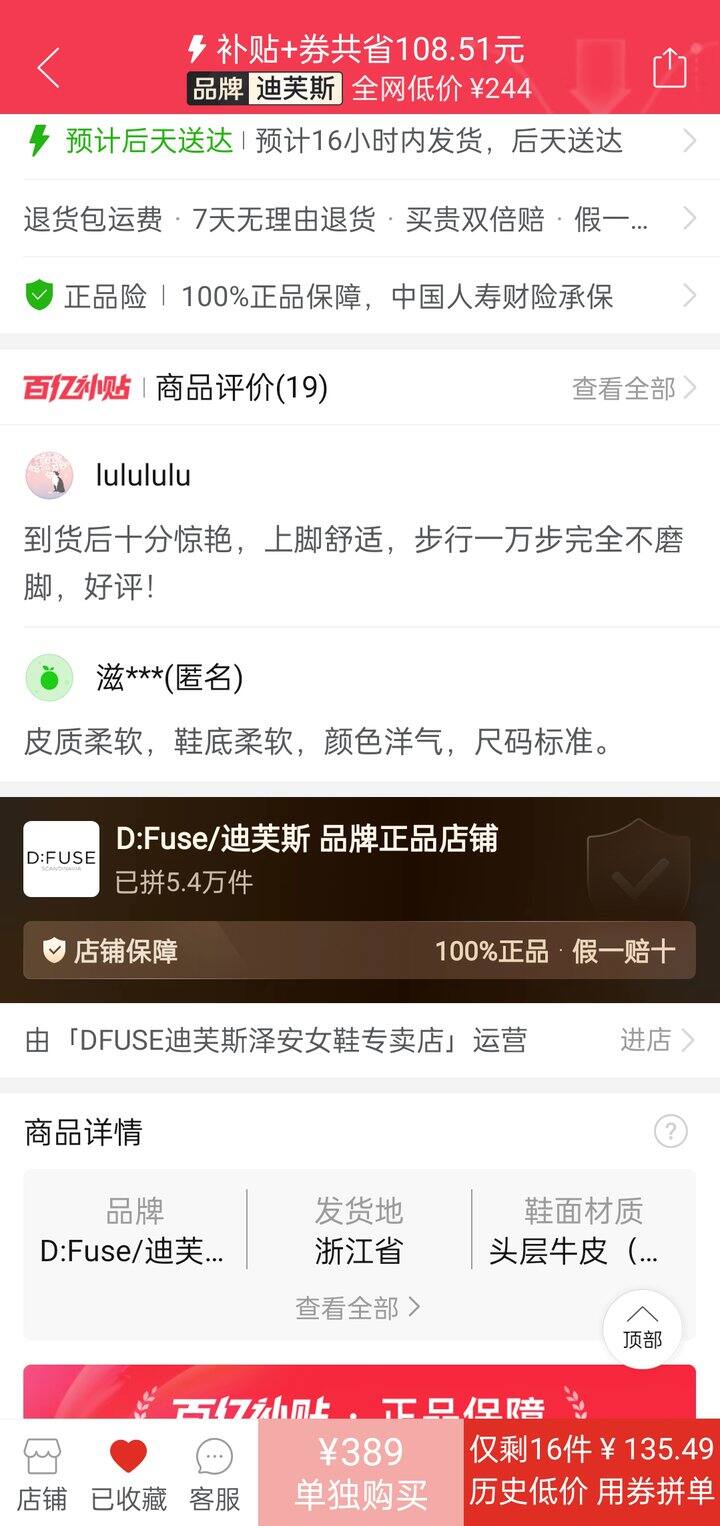Open the D:Fuse/迪芙斯 brand store card
720x1526 pixels.
click(306, 858)
